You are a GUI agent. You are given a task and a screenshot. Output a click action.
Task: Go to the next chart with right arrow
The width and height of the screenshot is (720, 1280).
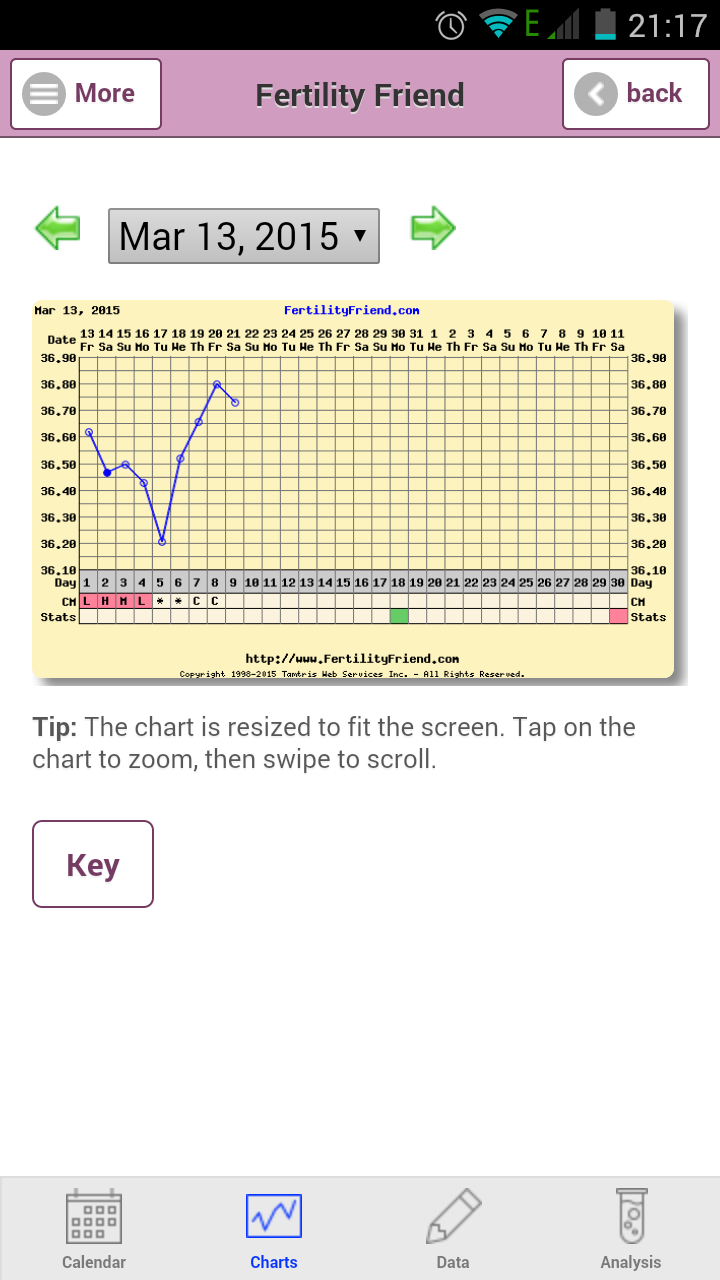433,229
